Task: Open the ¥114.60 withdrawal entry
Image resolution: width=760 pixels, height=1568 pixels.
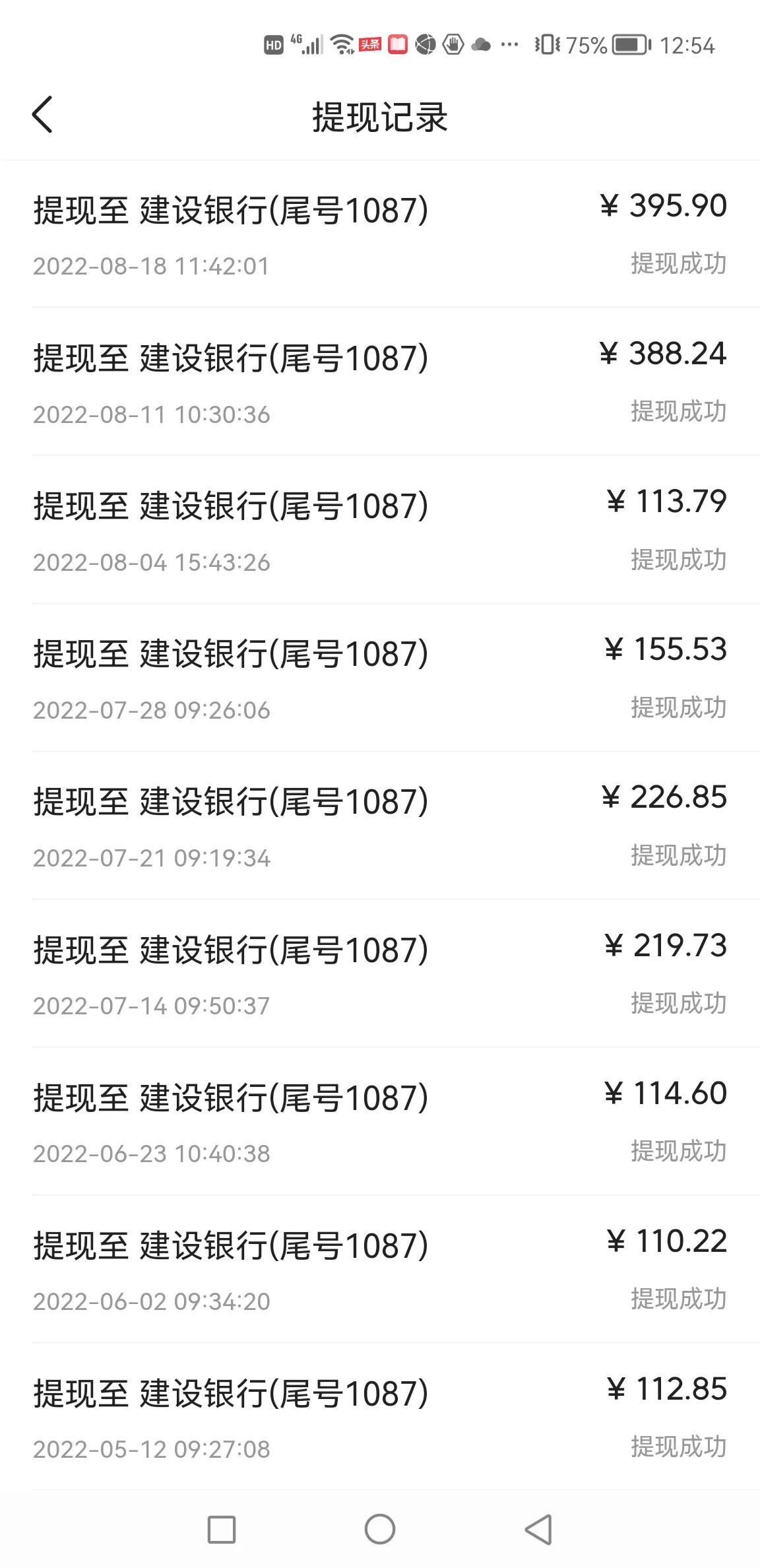Action: (380, 1121)
